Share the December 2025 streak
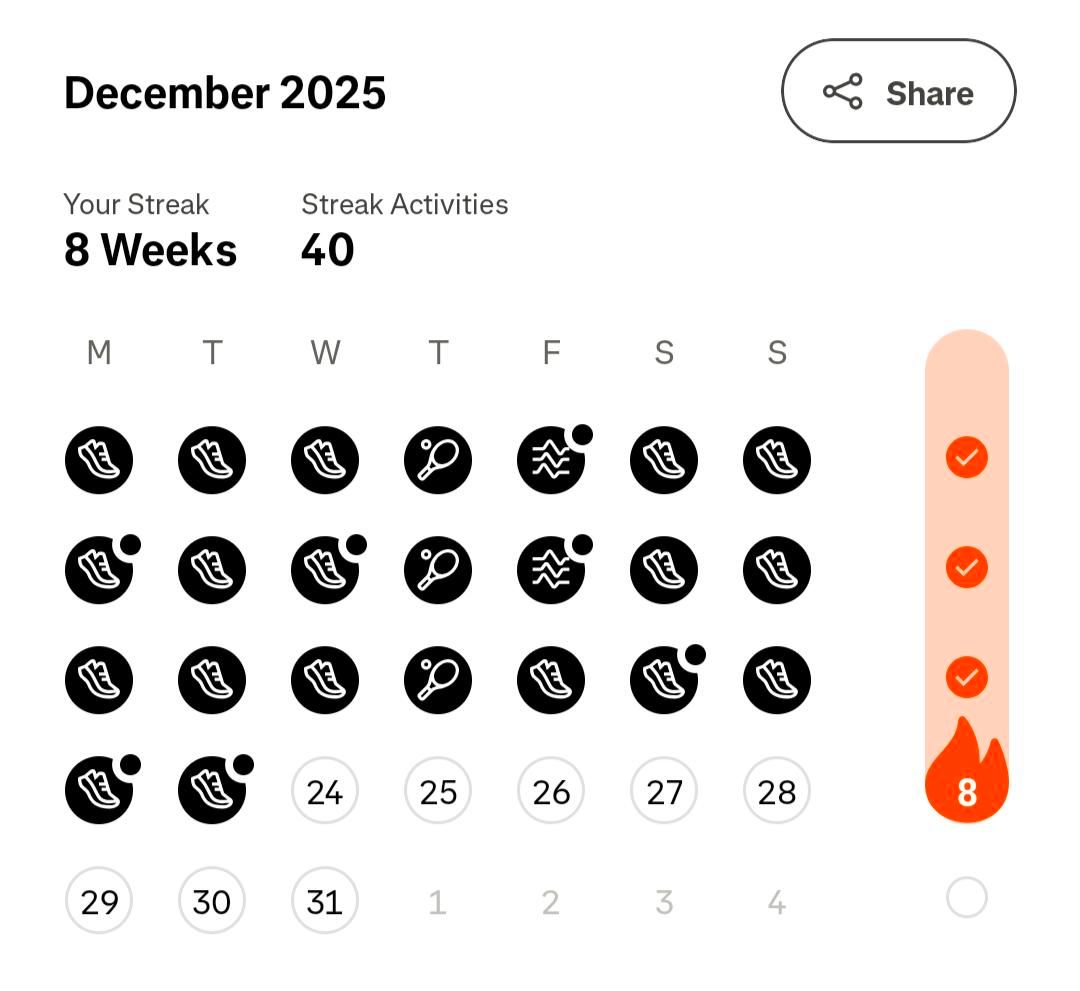 click(x=898, y=92)
